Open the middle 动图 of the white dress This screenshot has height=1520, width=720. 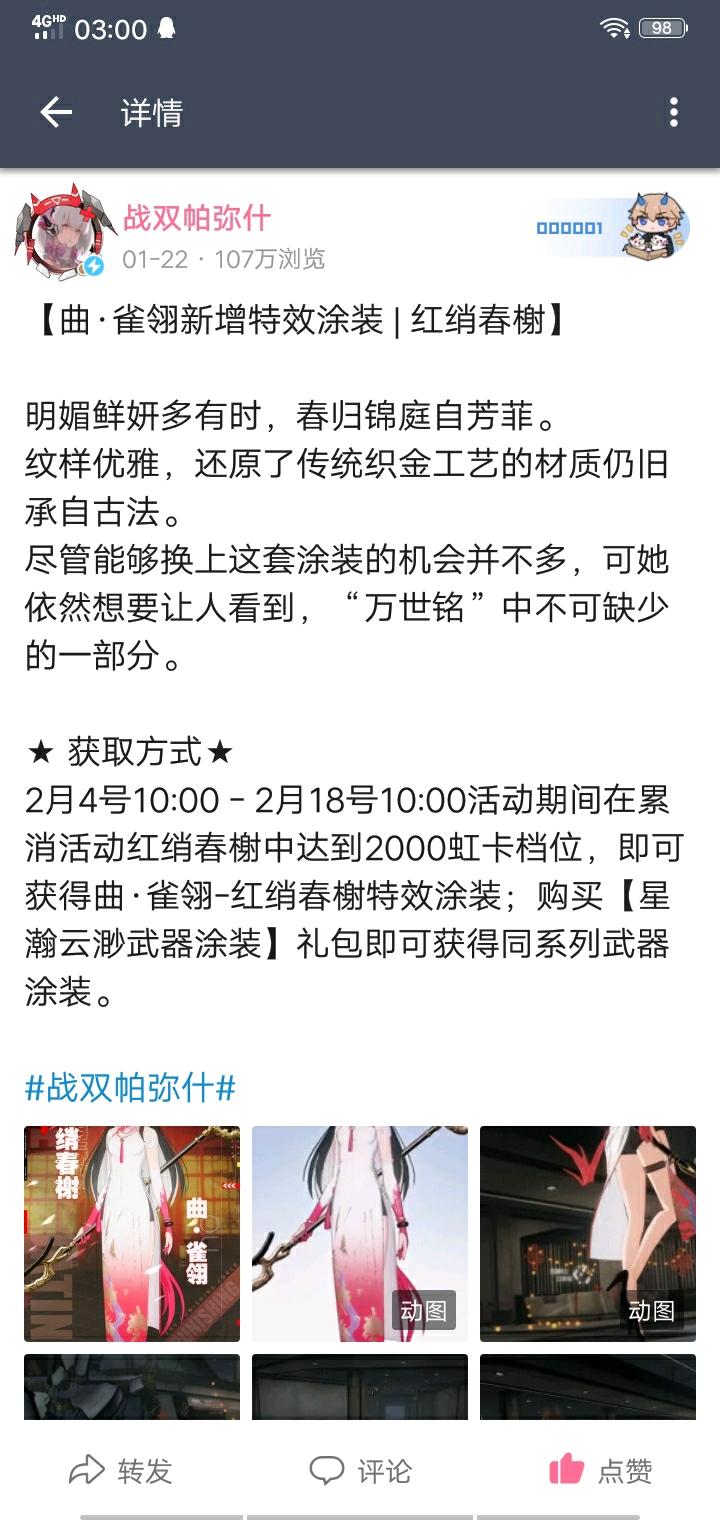point(359,1233)
